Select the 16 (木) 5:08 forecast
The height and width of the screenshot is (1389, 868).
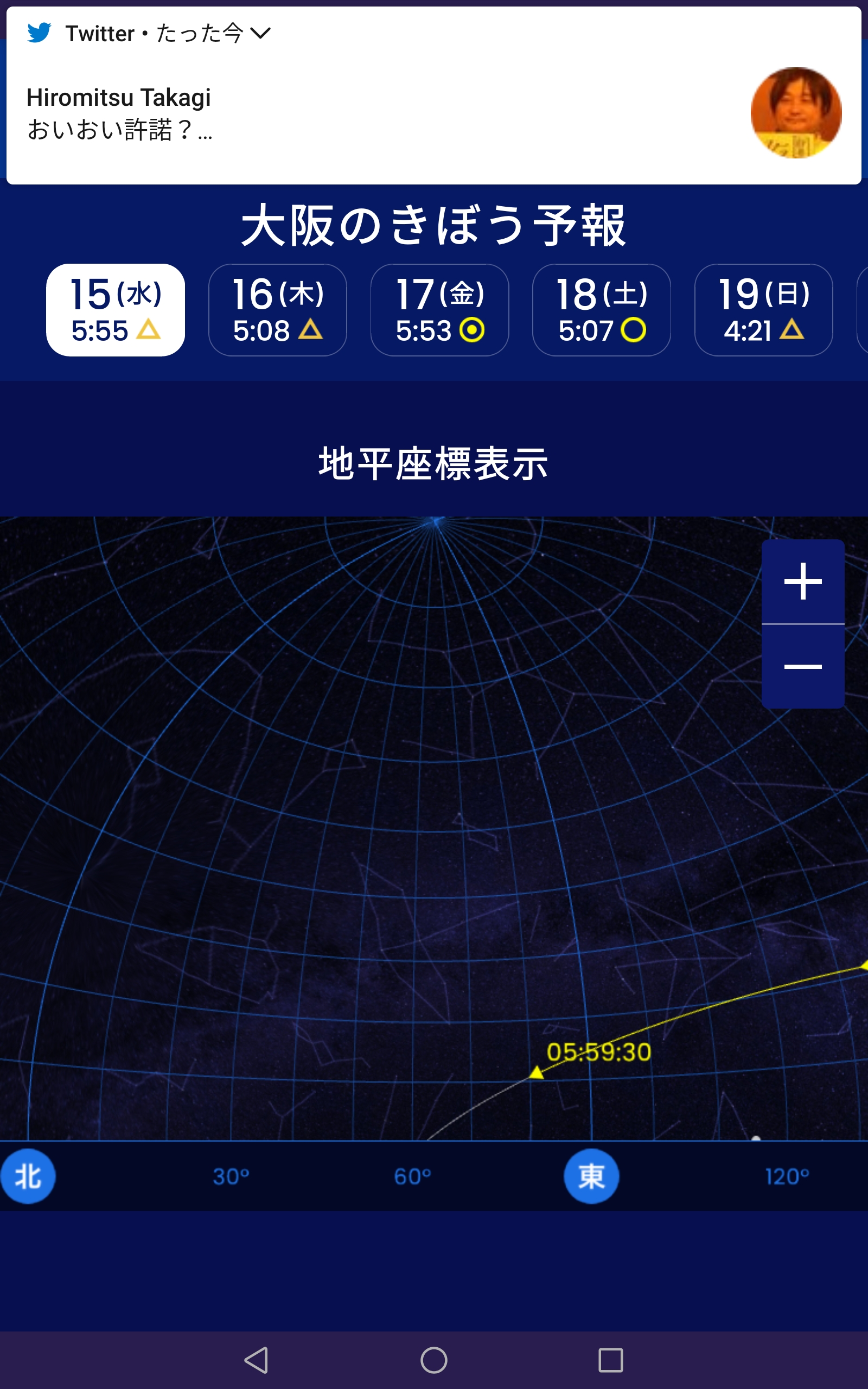tap(278, 310)
